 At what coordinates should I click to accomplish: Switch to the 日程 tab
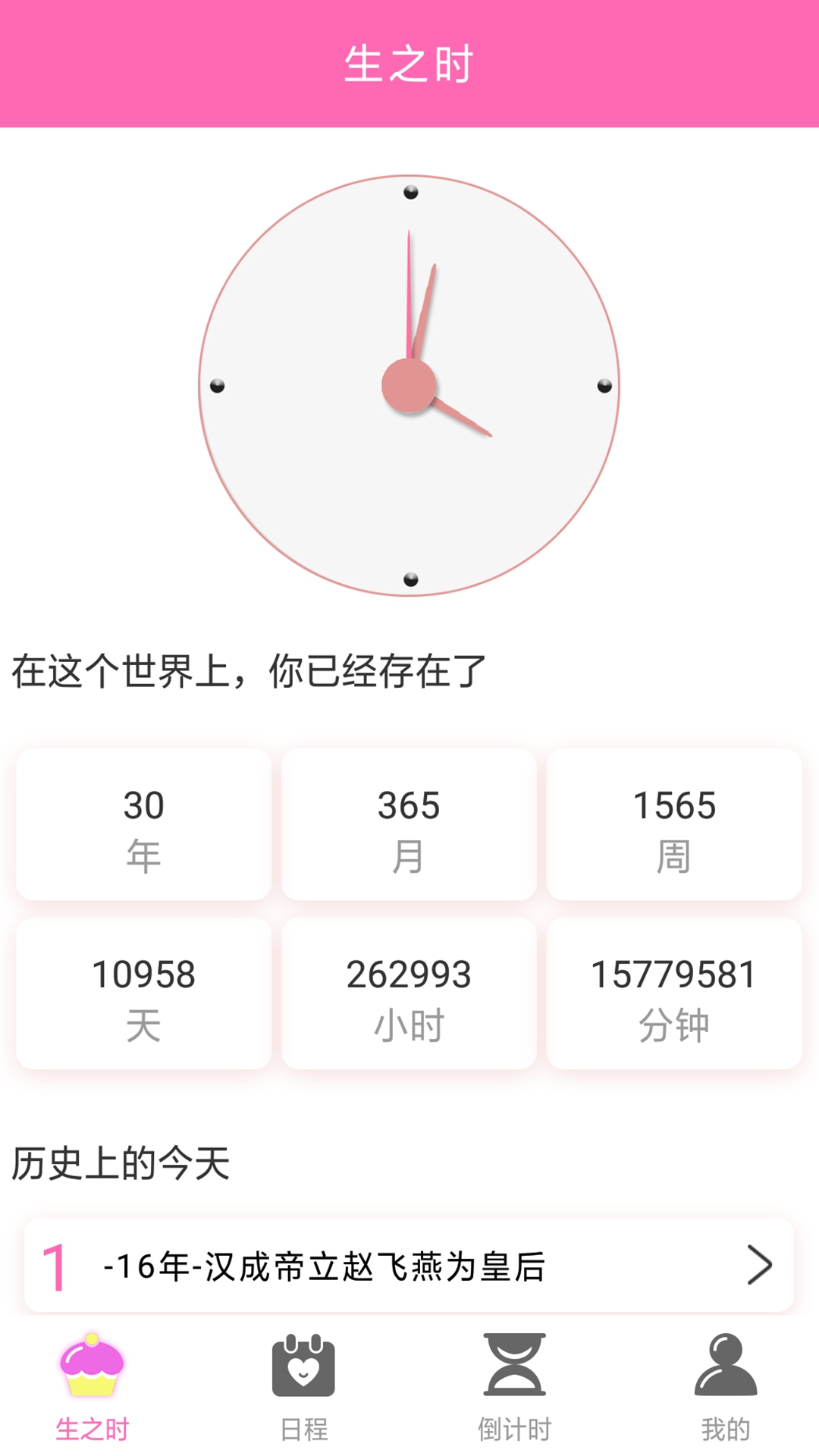pos(304,1429)
